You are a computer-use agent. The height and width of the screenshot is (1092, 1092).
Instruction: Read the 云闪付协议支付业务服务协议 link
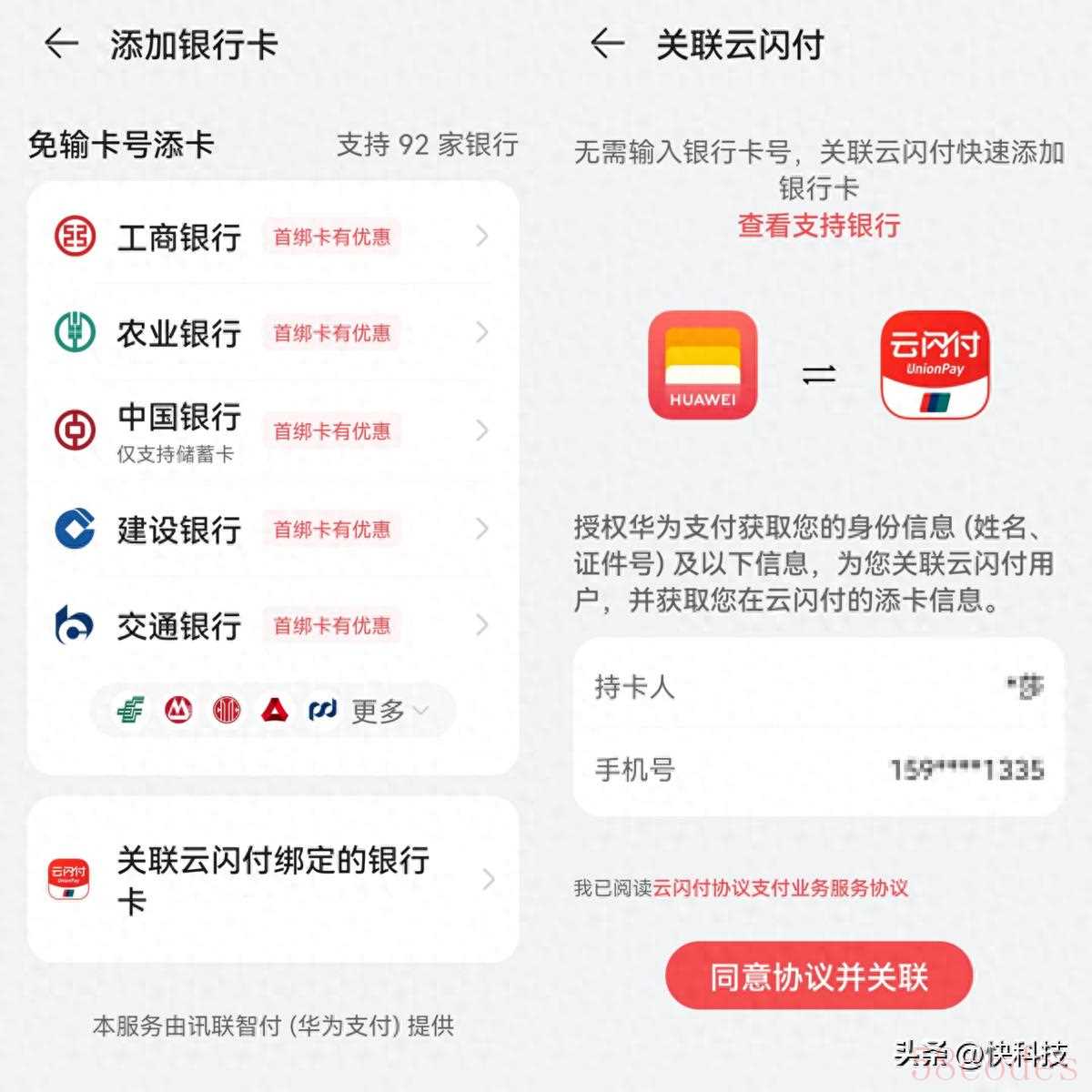[781, 888]
